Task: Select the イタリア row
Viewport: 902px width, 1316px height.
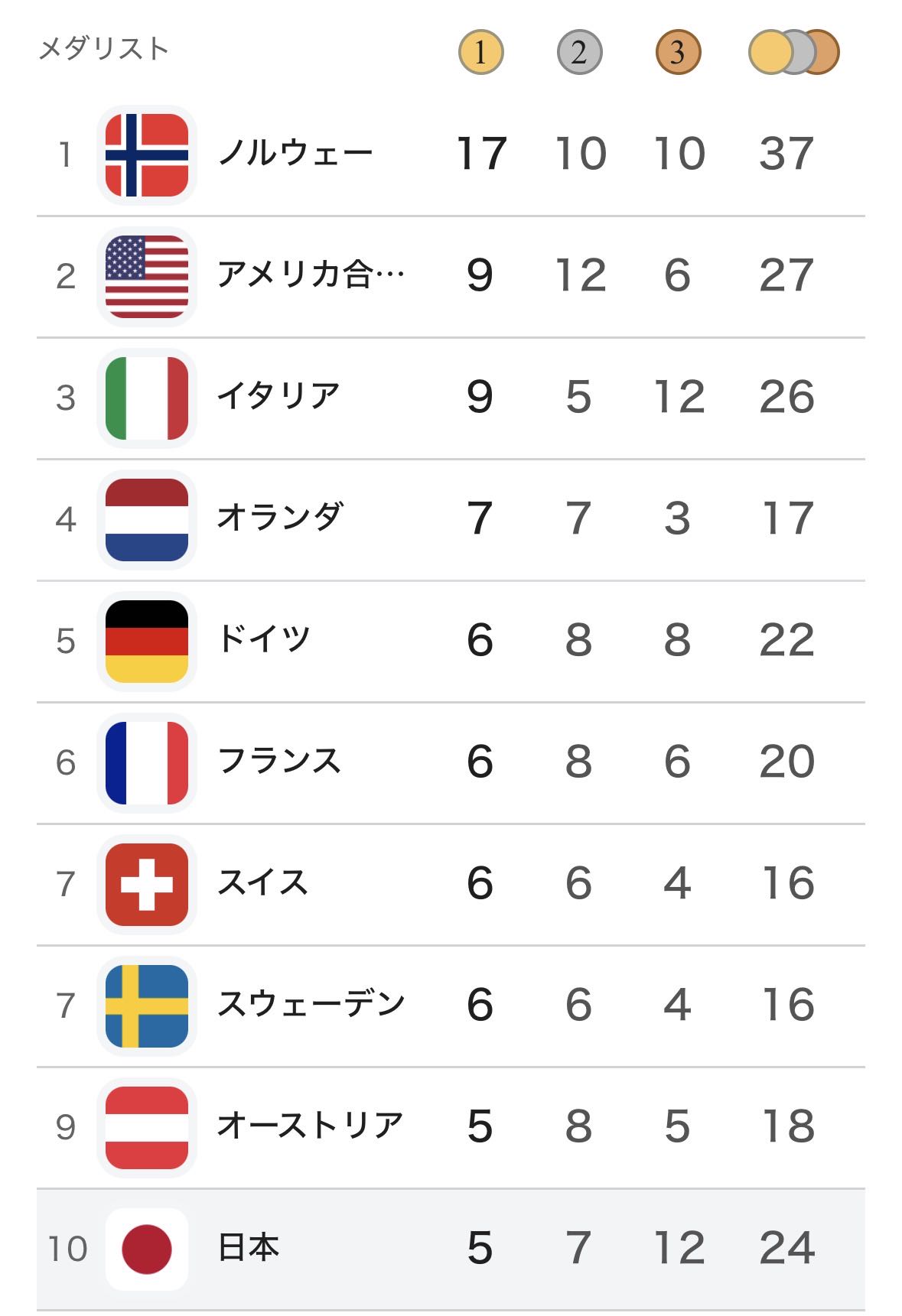Action: [278, 397]
